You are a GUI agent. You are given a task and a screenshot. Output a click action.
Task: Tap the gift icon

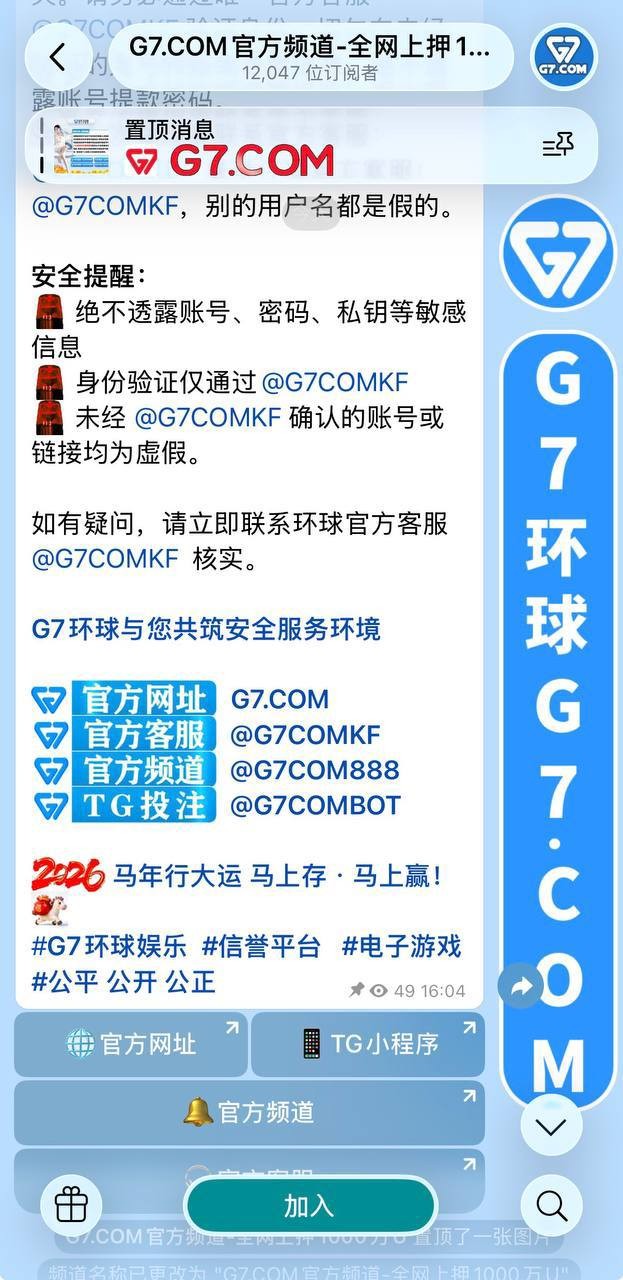[71, 1205]
